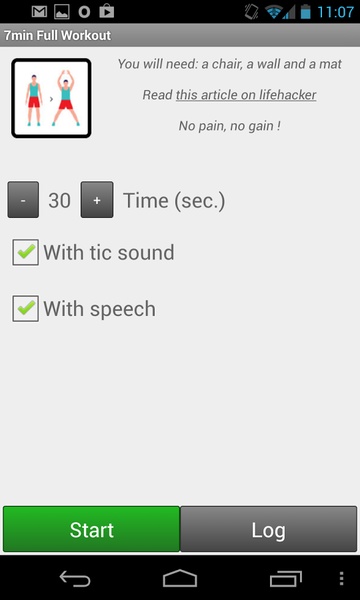Uncheck the With tic sound option
The image size is (360, 600).
point(26,253)
